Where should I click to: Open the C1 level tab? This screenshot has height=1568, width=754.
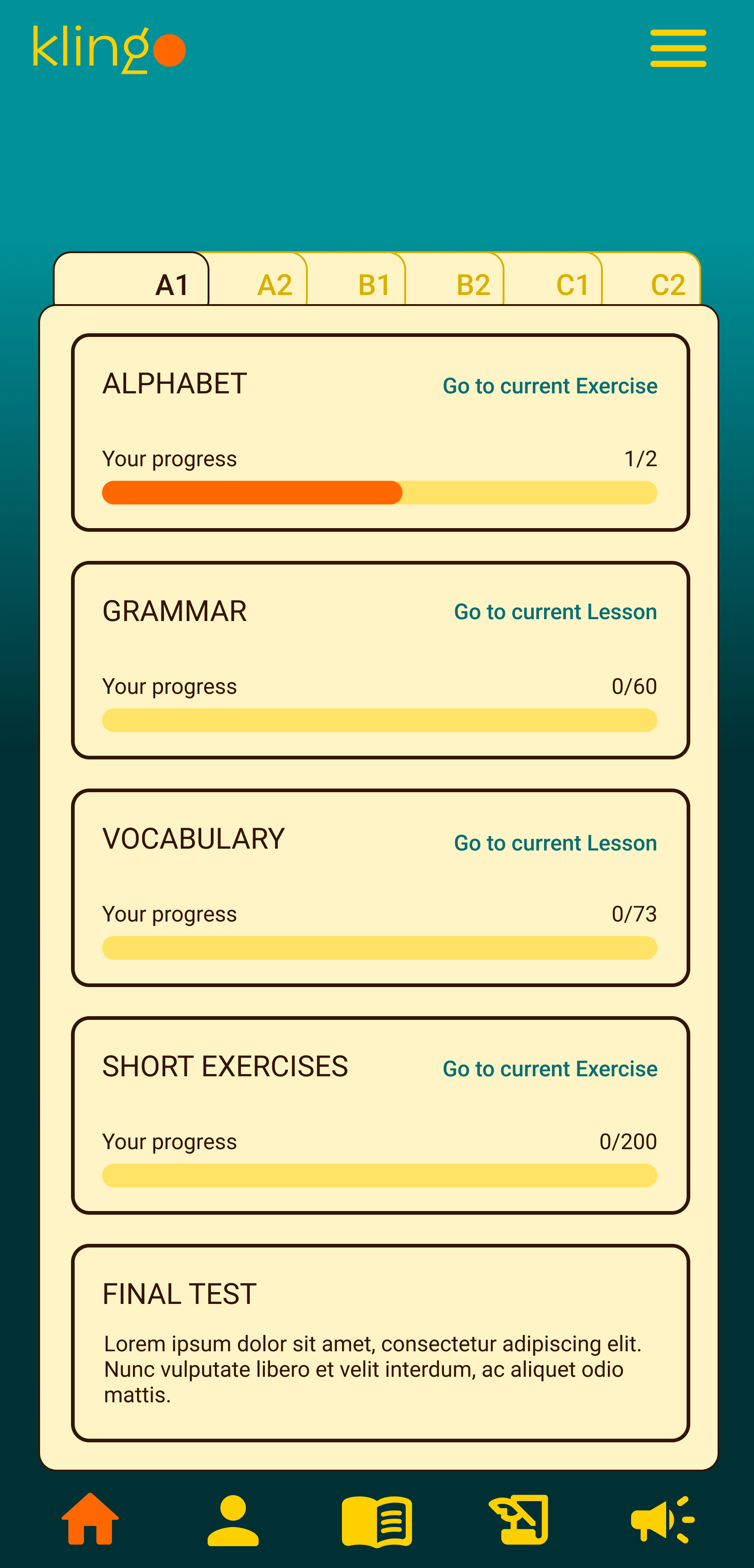point(572,284)
